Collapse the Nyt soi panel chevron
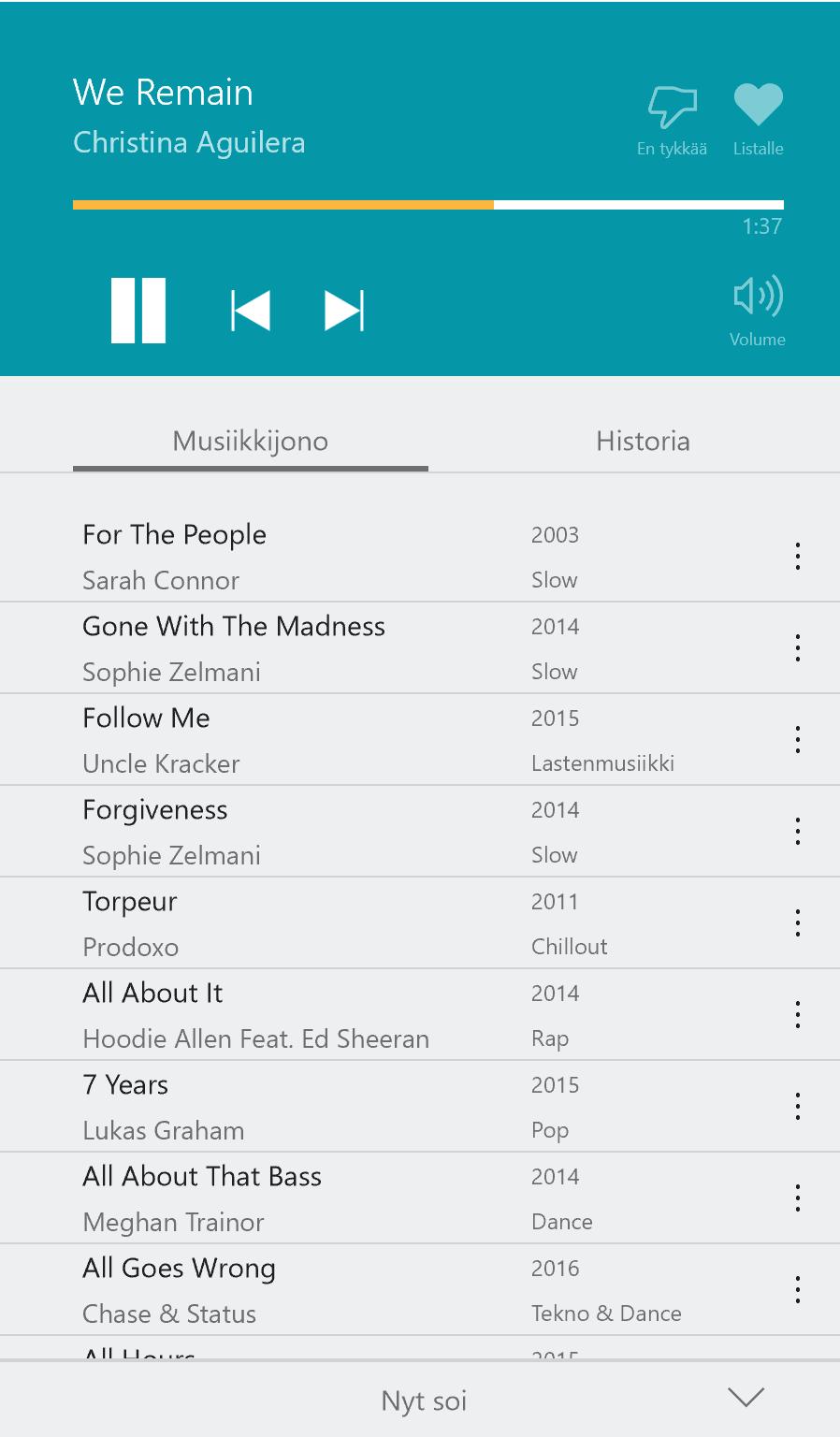840x1437 pixels. [x=746, y=1397]
